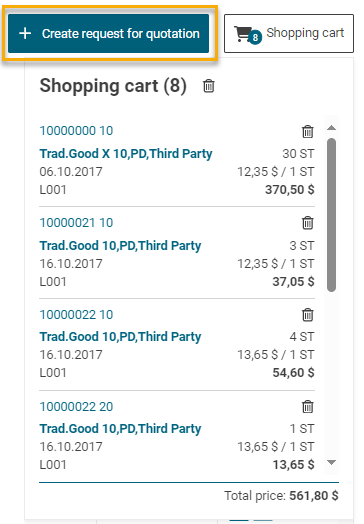Open item link 10000000 10
The image size is (364, 524).
tap(76, 131)
